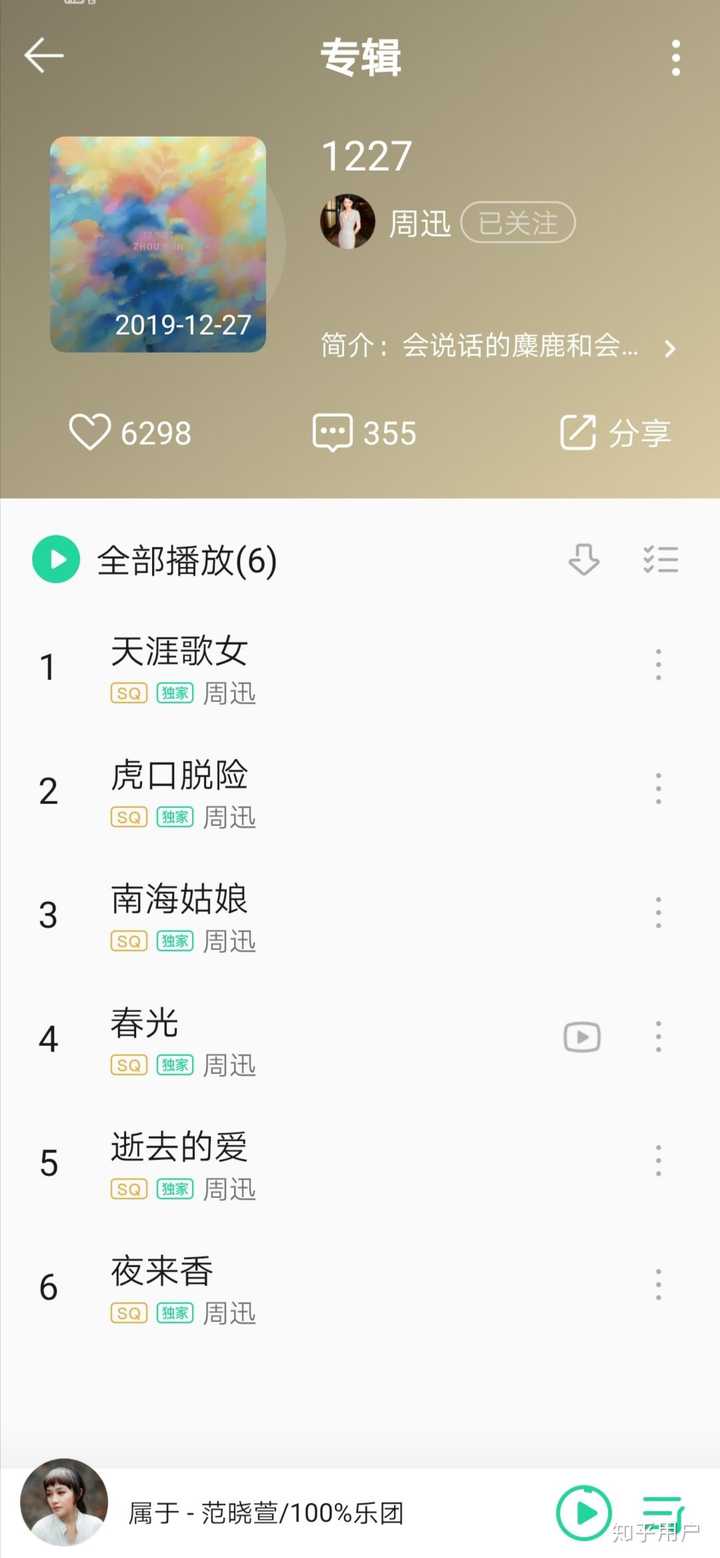Select the 专辑 title header
720x1558 pixels.
[361, 57]
